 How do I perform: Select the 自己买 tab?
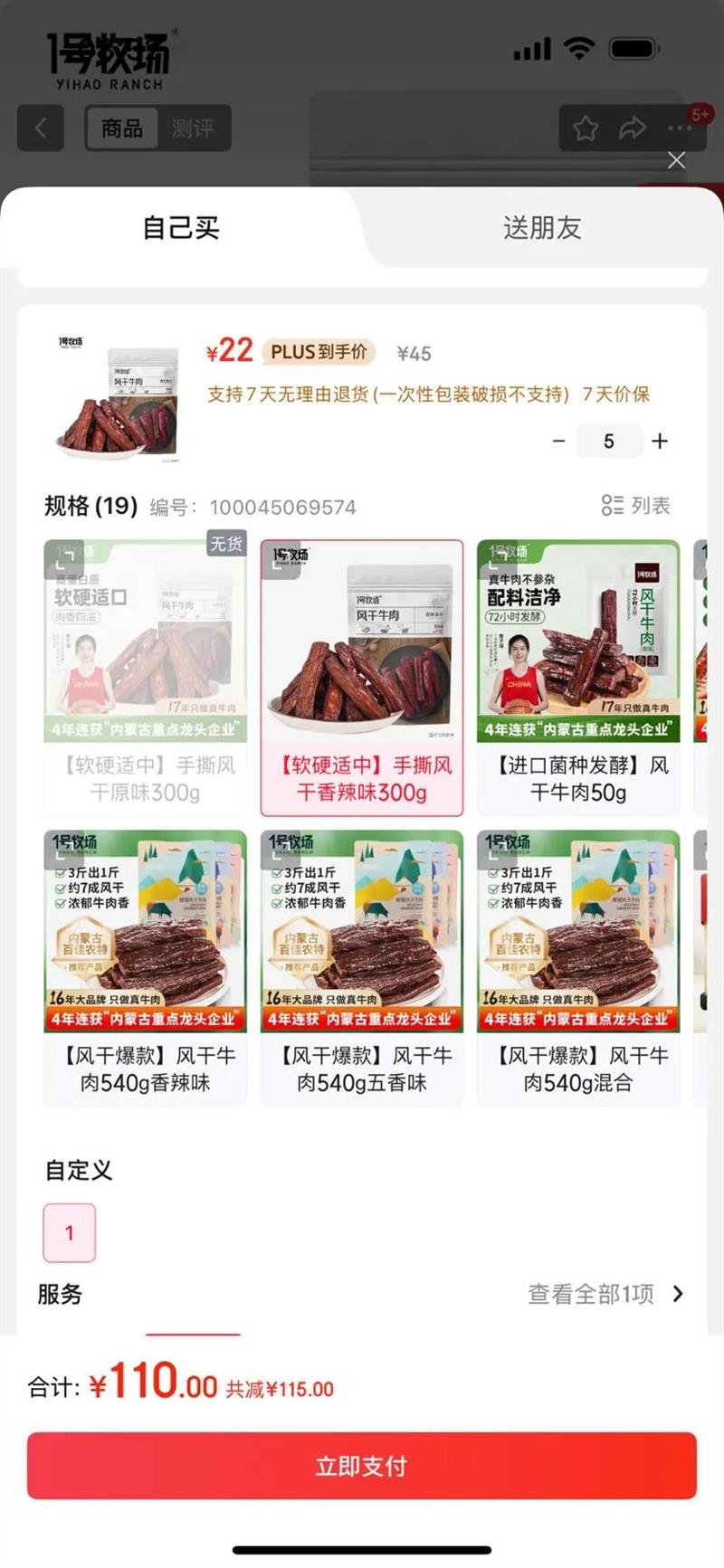181,228
